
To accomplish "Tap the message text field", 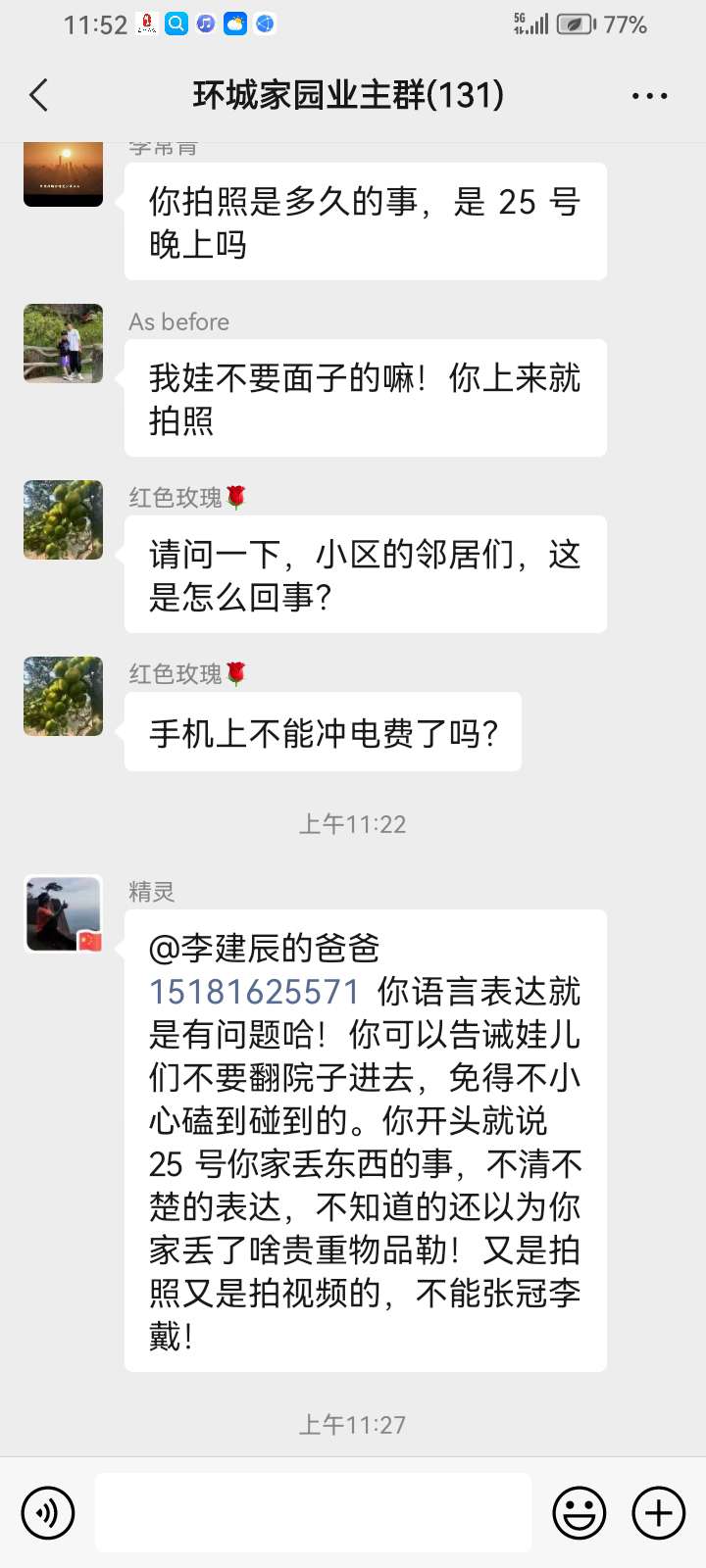I will tap(313, 1512).
